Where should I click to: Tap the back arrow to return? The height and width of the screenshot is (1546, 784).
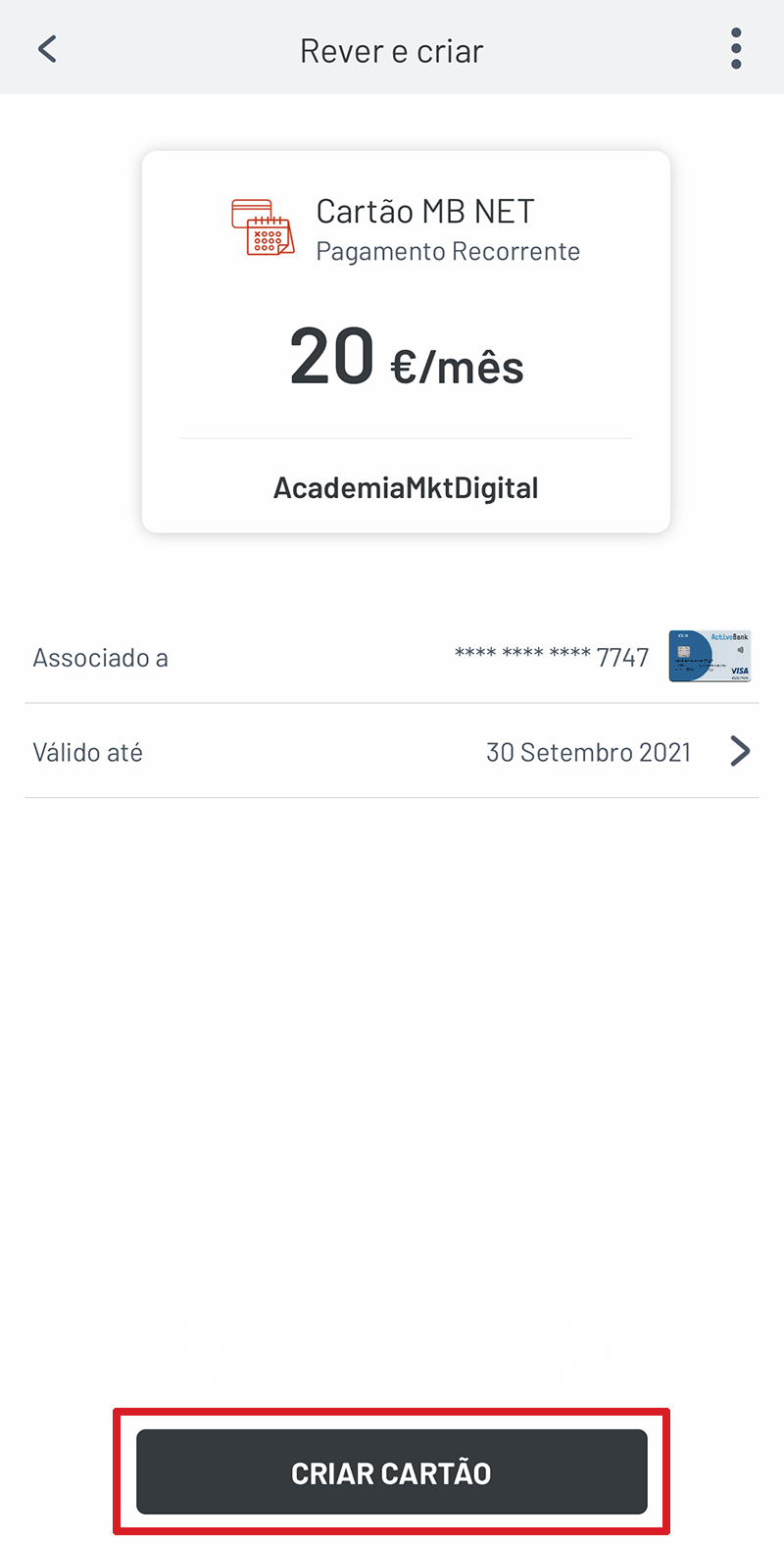point(46,47)
